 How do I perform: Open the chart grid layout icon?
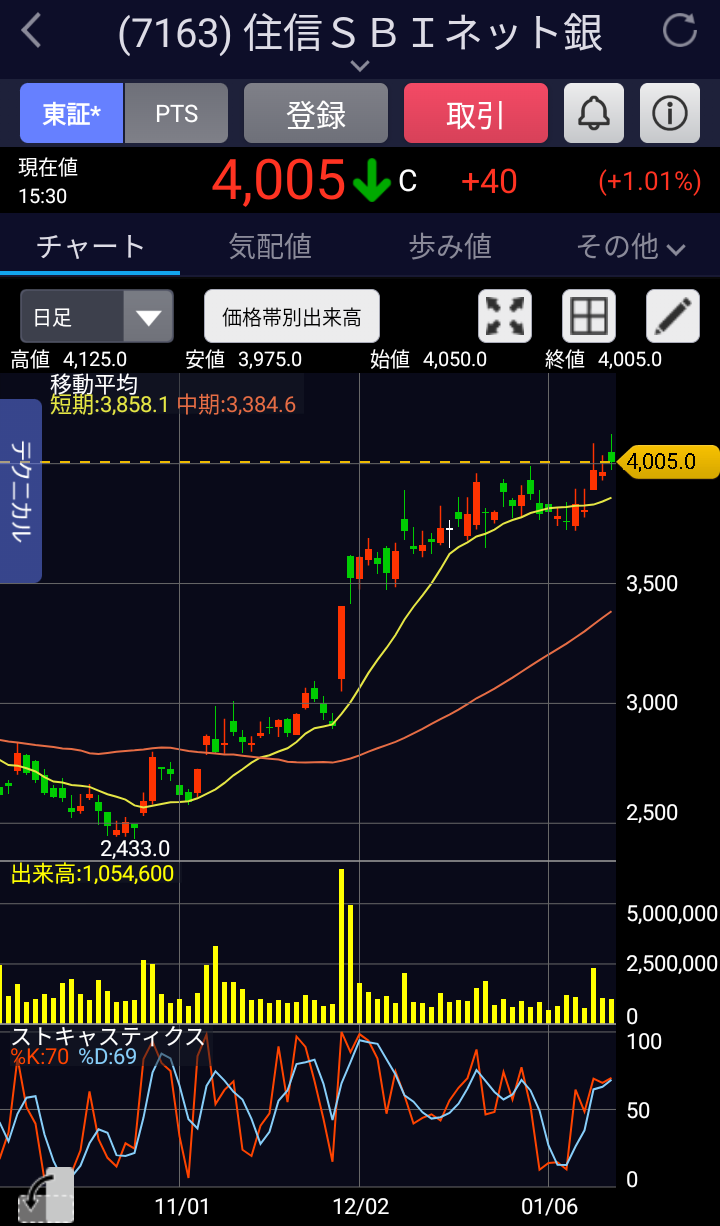(588, 317)
